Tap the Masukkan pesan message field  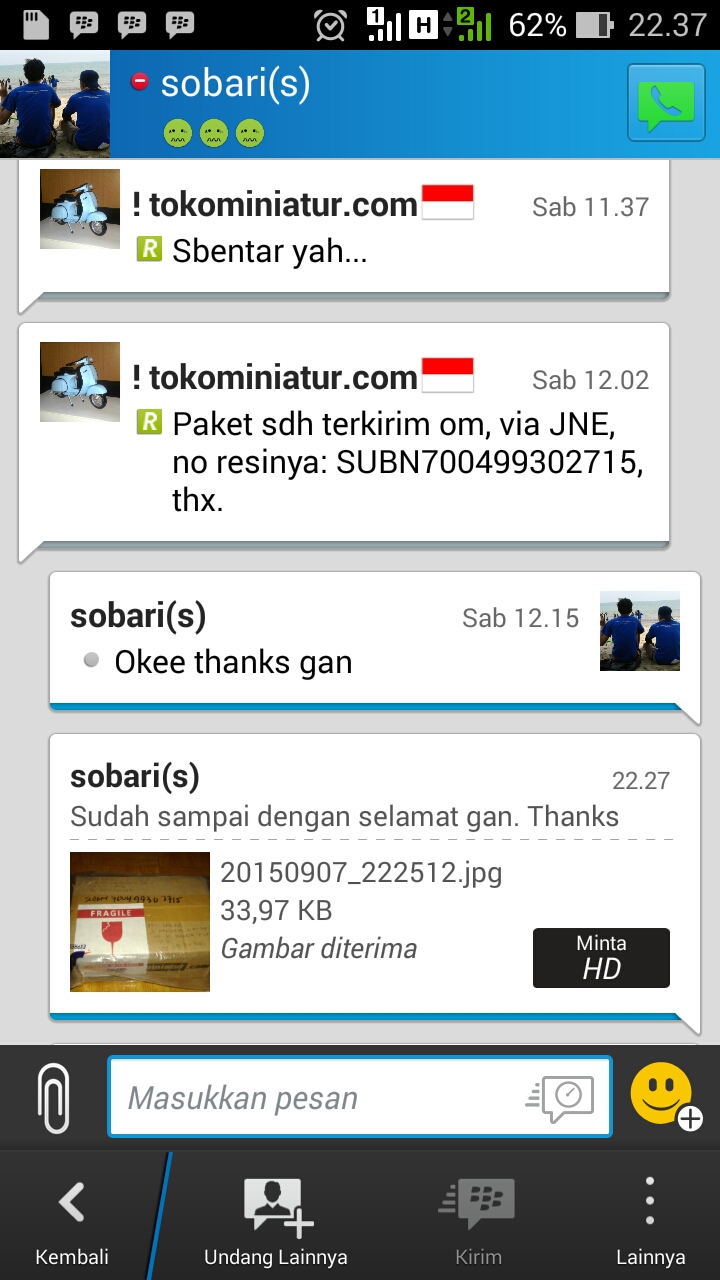tap(320, 1098)
